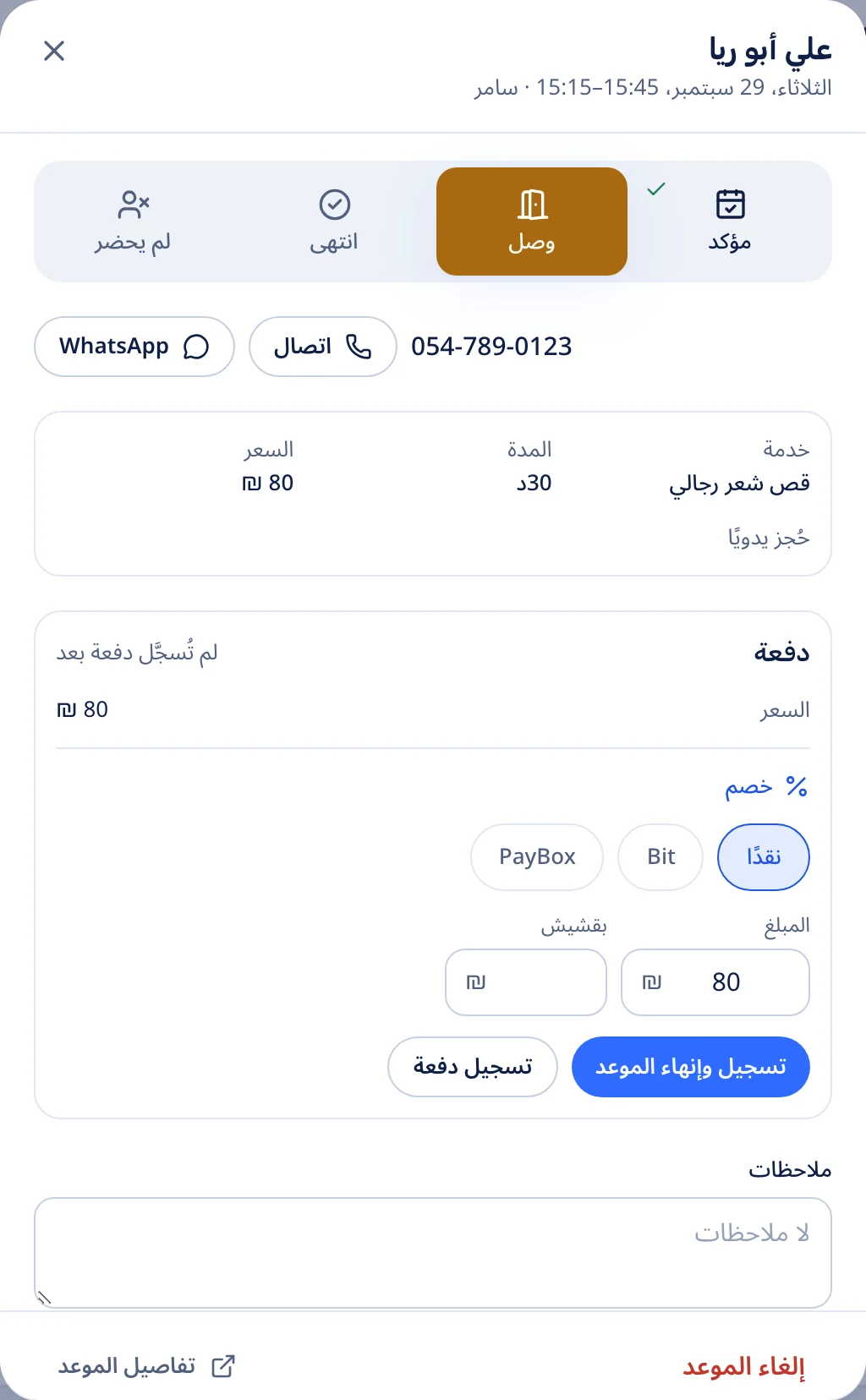Screen dimensions: 866x1400
Task: Add a discount with خصم link
Action: pyautogui.click(x=766, y=787)
